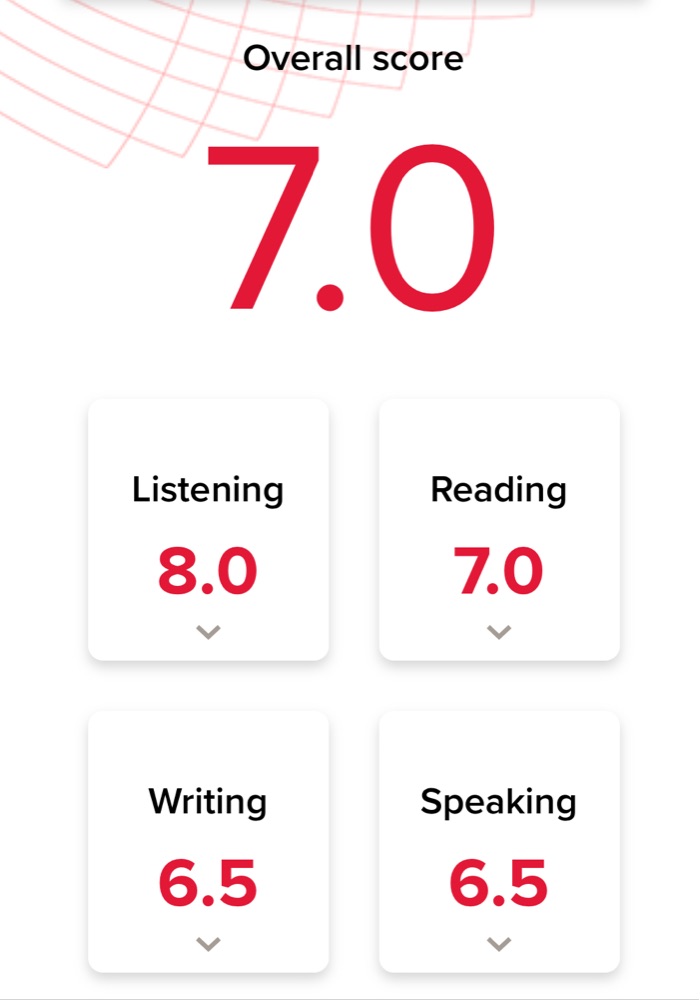This screenshot has height=1000, width=700.
Task: Expand the Listening score details
Action: click(x=208, y=631)
